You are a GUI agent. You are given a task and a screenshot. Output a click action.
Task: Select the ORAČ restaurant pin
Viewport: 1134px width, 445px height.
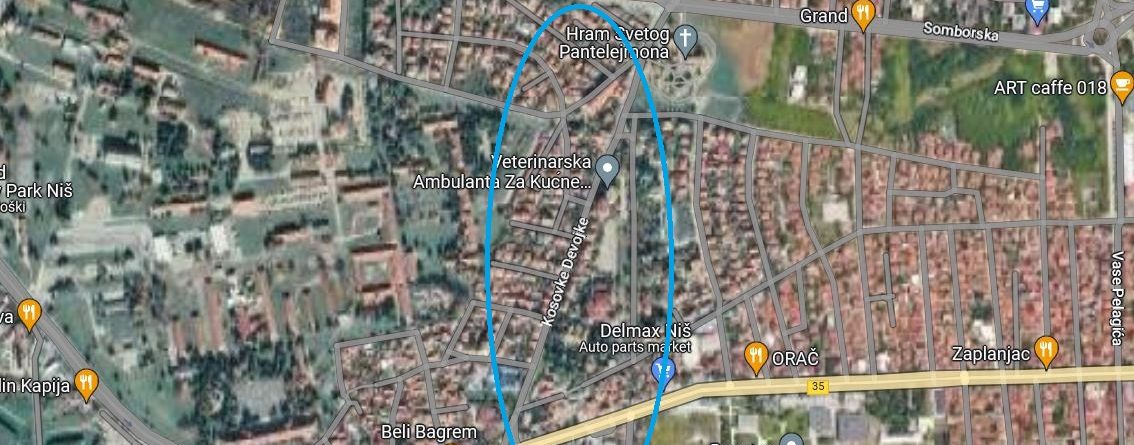757,354
